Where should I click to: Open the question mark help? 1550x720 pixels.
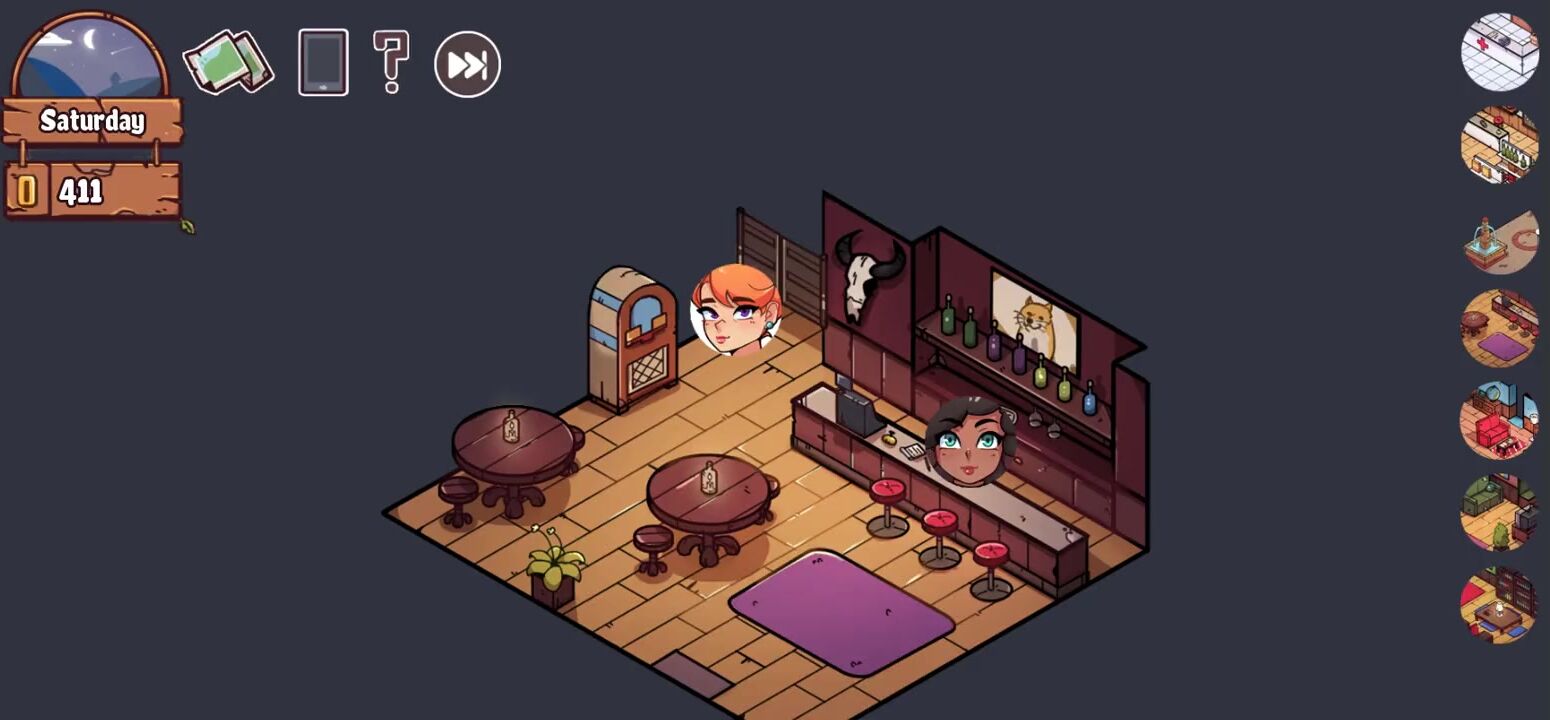[390, 62]
